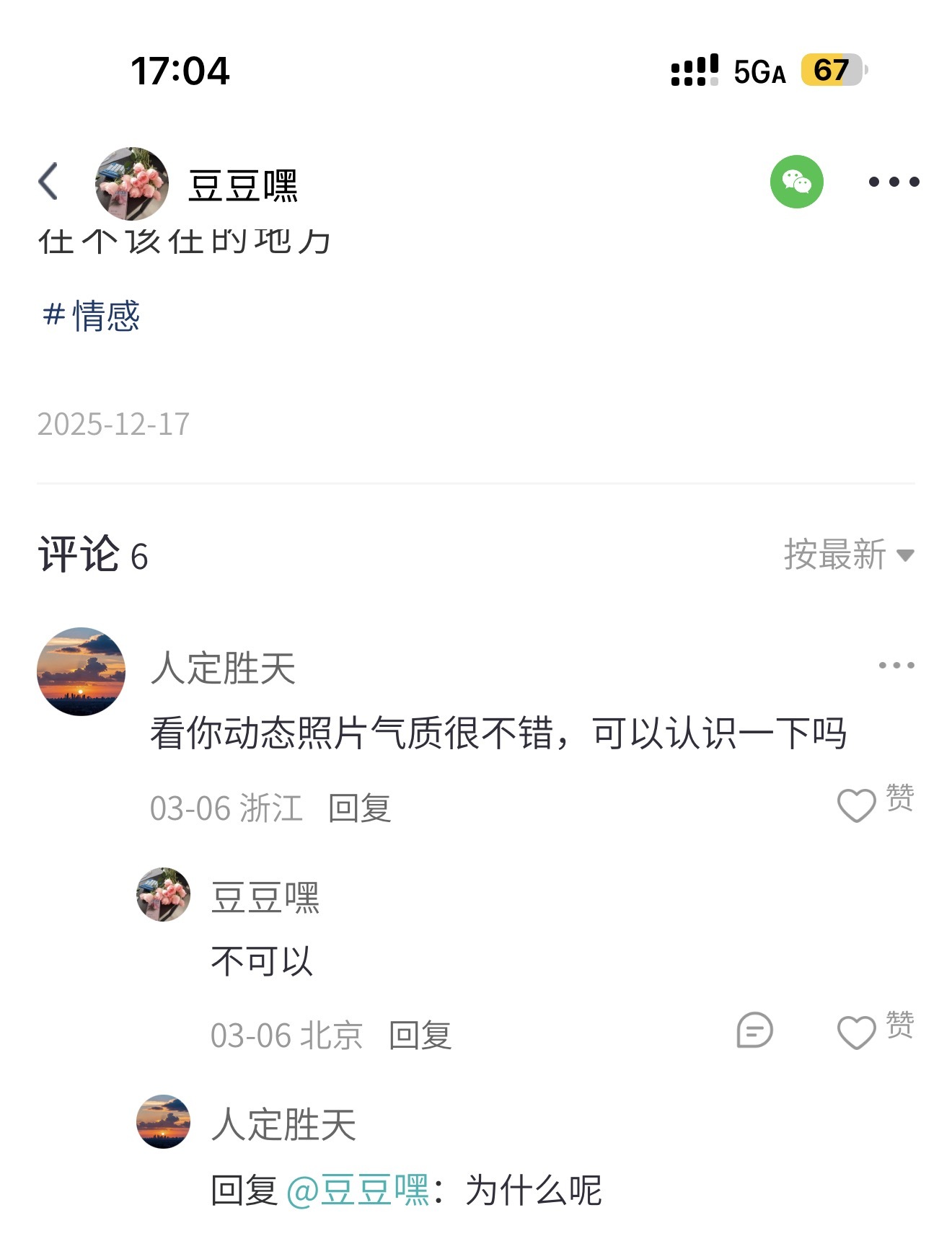The image size is (952, 1236).
Task: Open more options on 人定胜天's comment
Action: pyautogui.click(x=896, y=665)
